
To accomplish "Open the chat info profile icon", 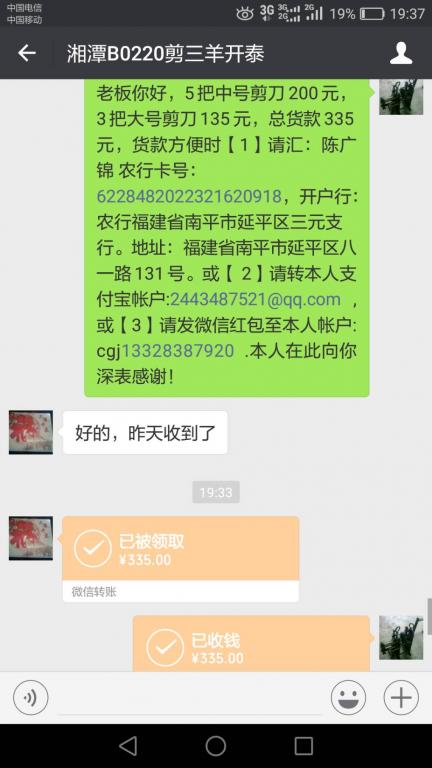I will click(401, 53).
